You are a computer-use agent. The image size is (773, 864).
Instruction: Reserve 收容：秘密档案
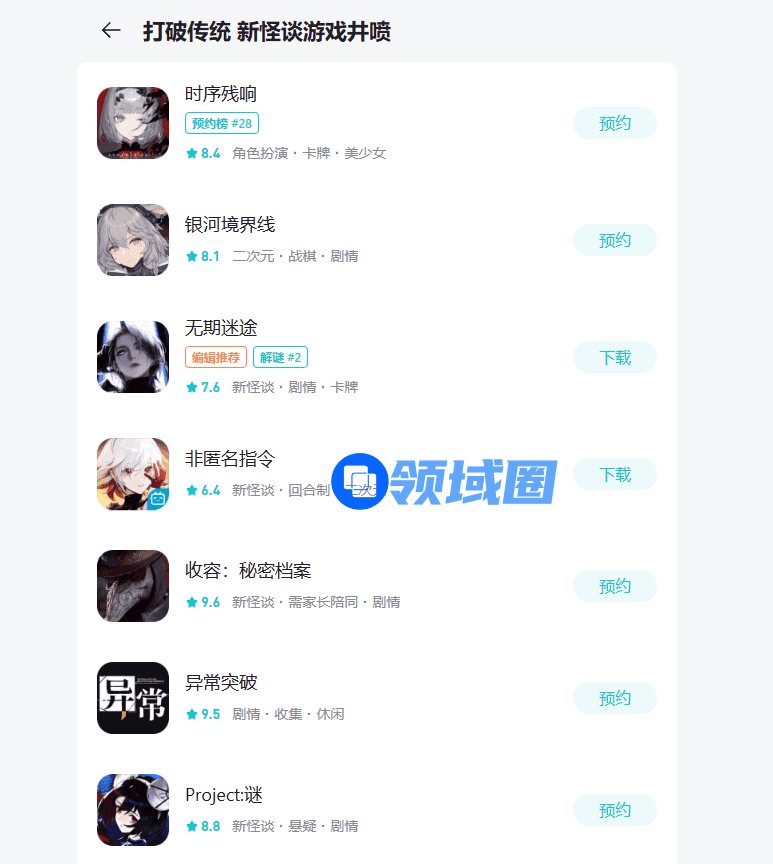click(614, 586)
